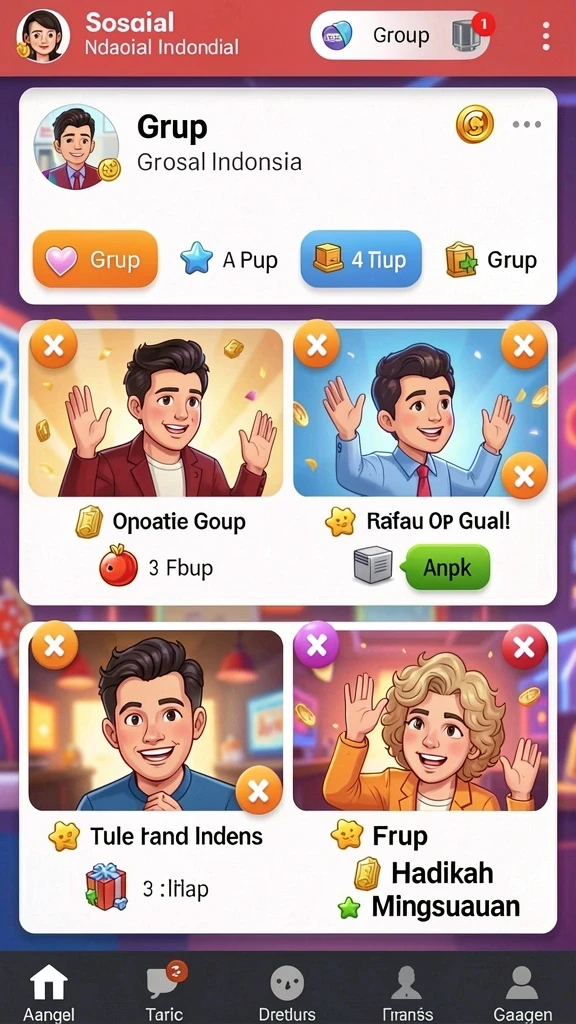
Task: Open the Taric chat tab
Action: pos(165,993)
